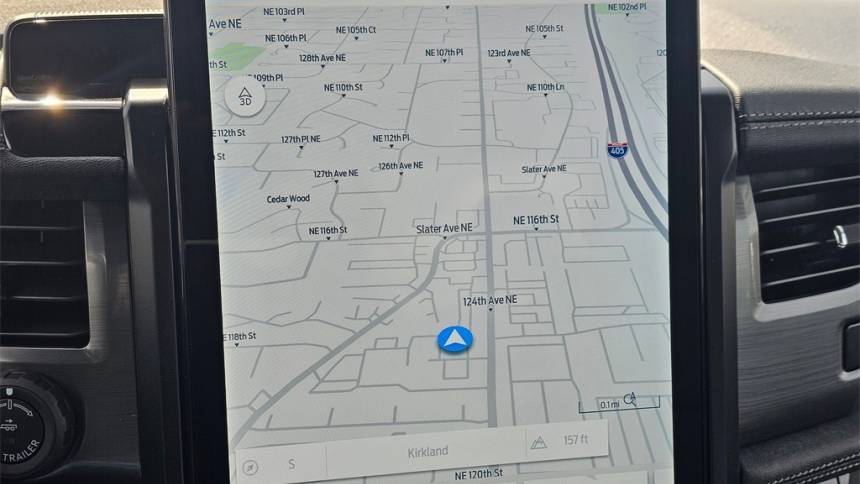Switch the map to 3D view
Image resolution: width=860 pixels, height=484 pixels.
(x=245, y=97)
